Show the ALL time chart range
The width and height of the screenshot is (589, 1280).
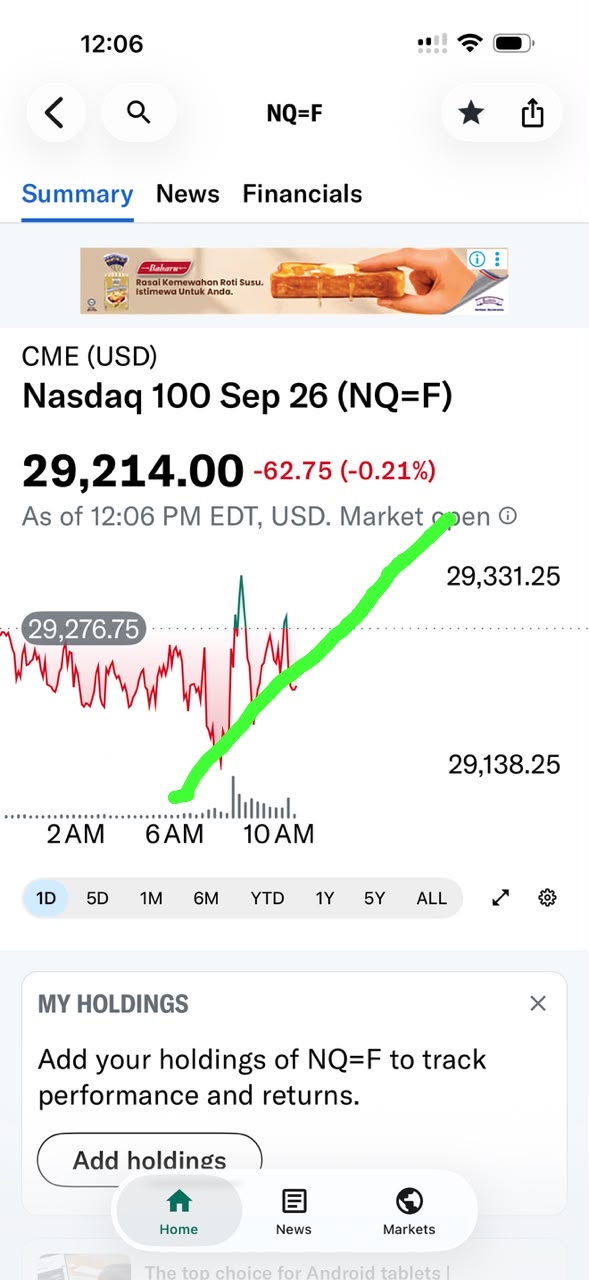(431, 898)
